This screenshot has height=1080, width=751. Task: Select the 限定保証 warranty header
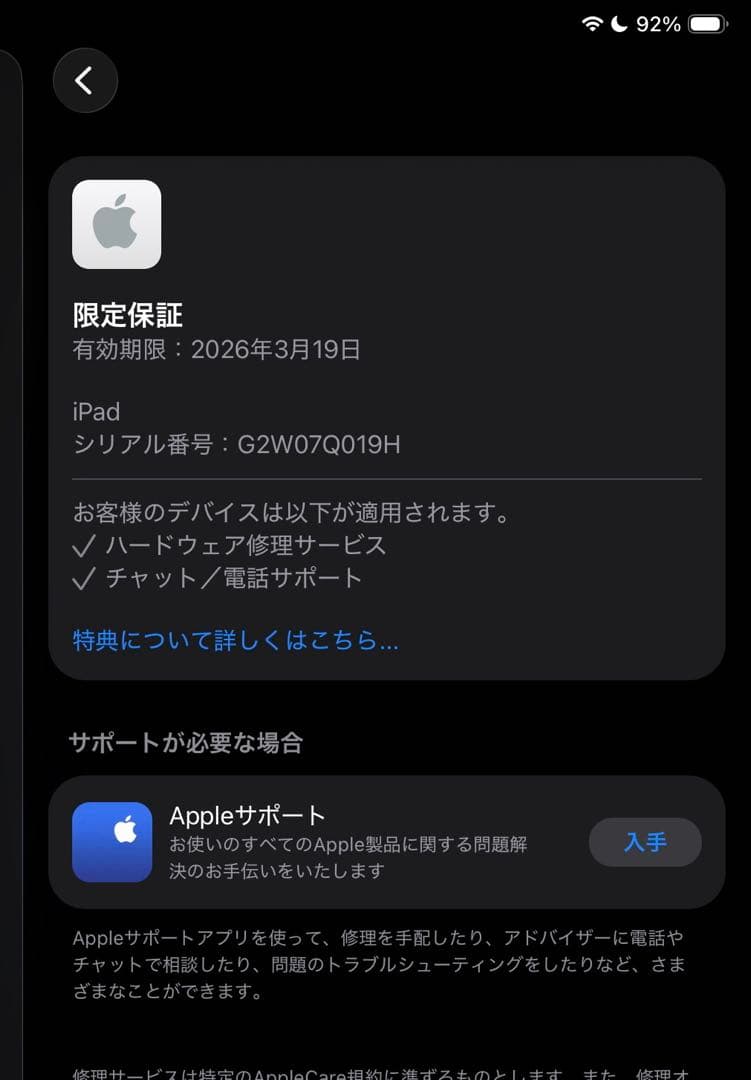coord(127,314)
